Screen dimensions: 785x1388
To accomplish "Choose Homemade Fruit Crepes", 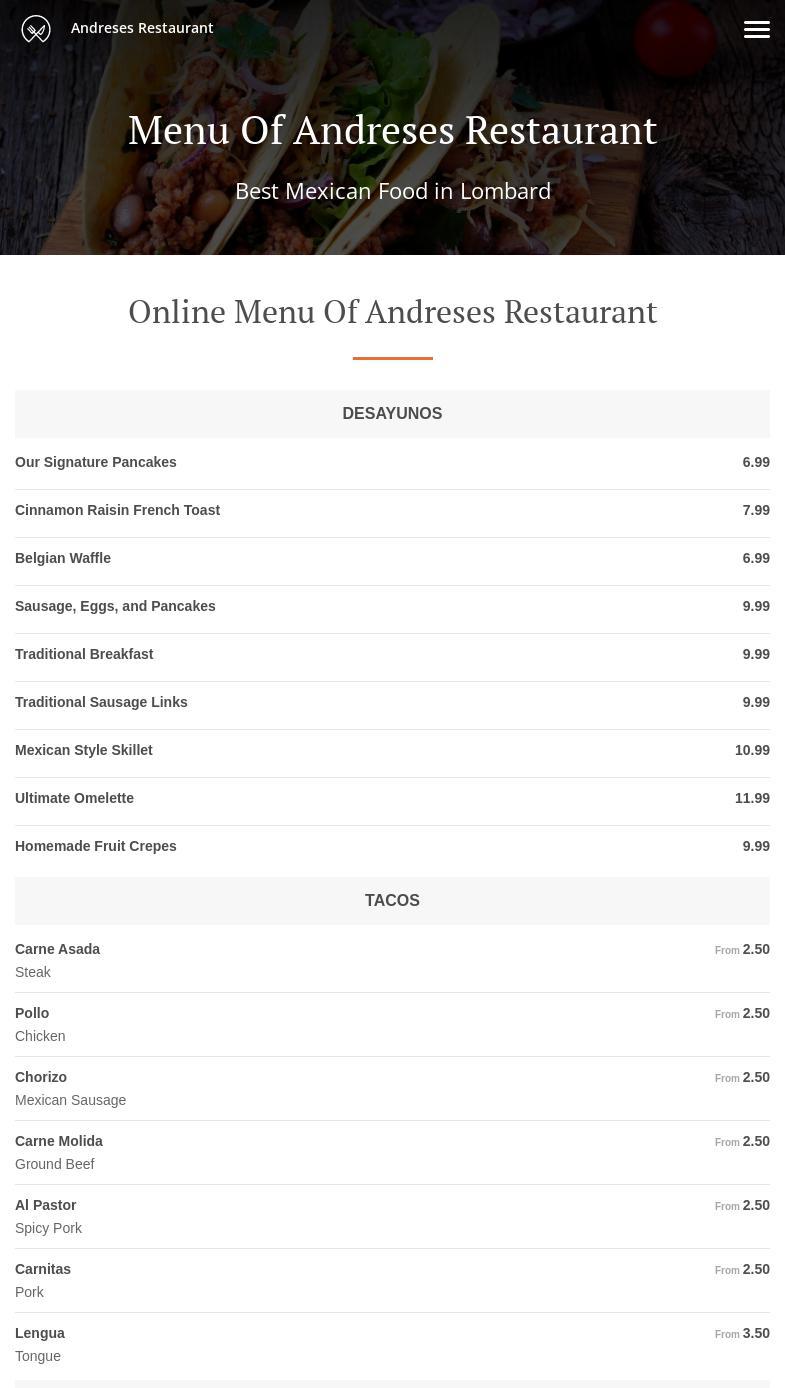I will click(x=96, y=846).
